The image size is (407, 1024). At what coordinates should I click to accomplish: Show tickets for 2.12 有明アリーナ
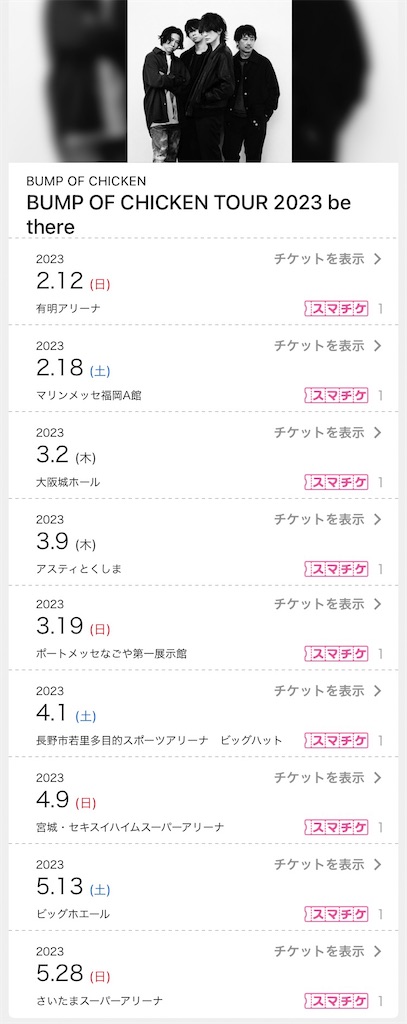(327, 259)
